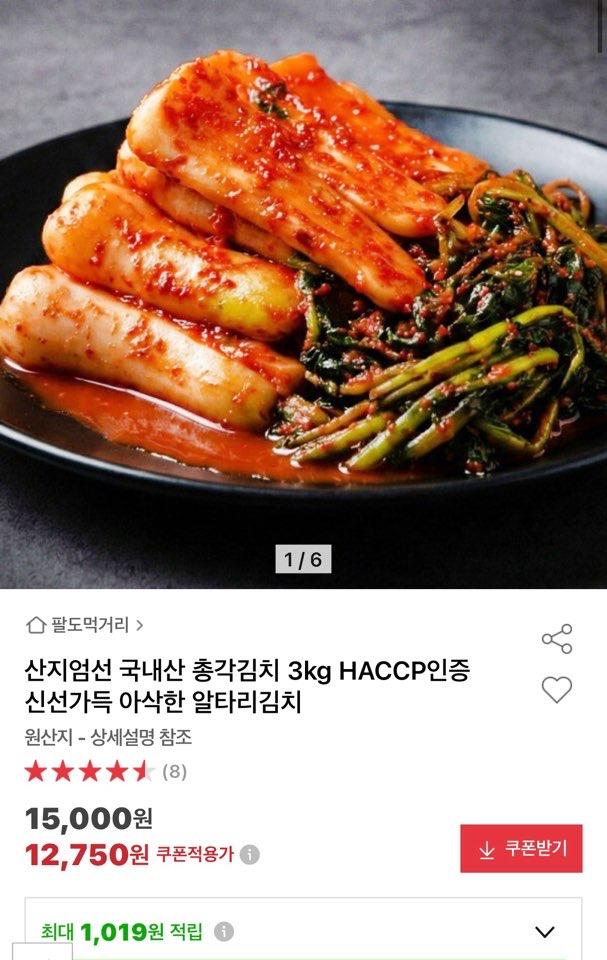The width and height of the screenshot is (607, 960).
Task: Tap the 쿠폰받기 coupon button
Action: pyautogui.click(x=521, y=849)
